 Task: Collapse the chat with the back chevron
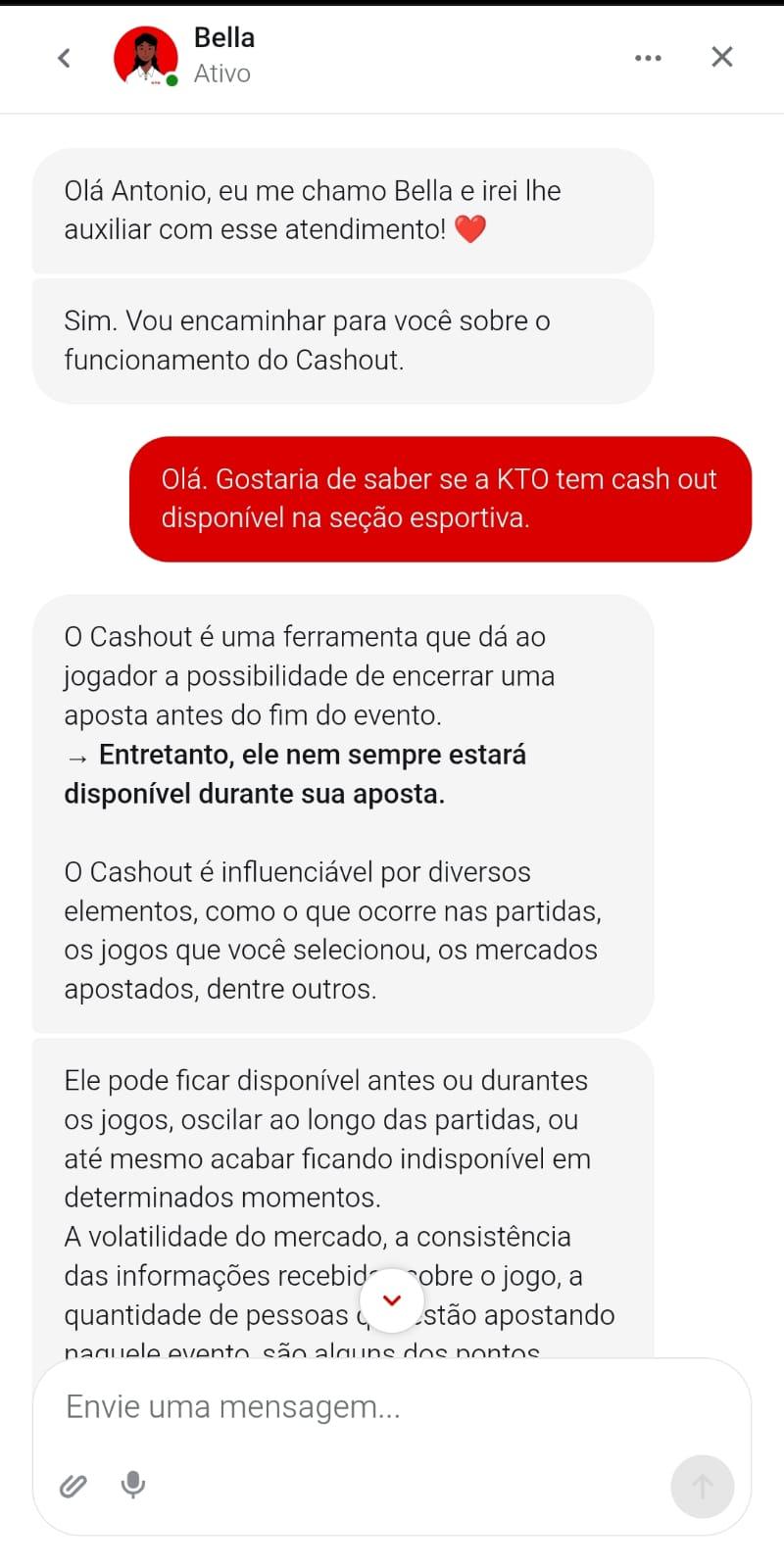pos(63,57)
